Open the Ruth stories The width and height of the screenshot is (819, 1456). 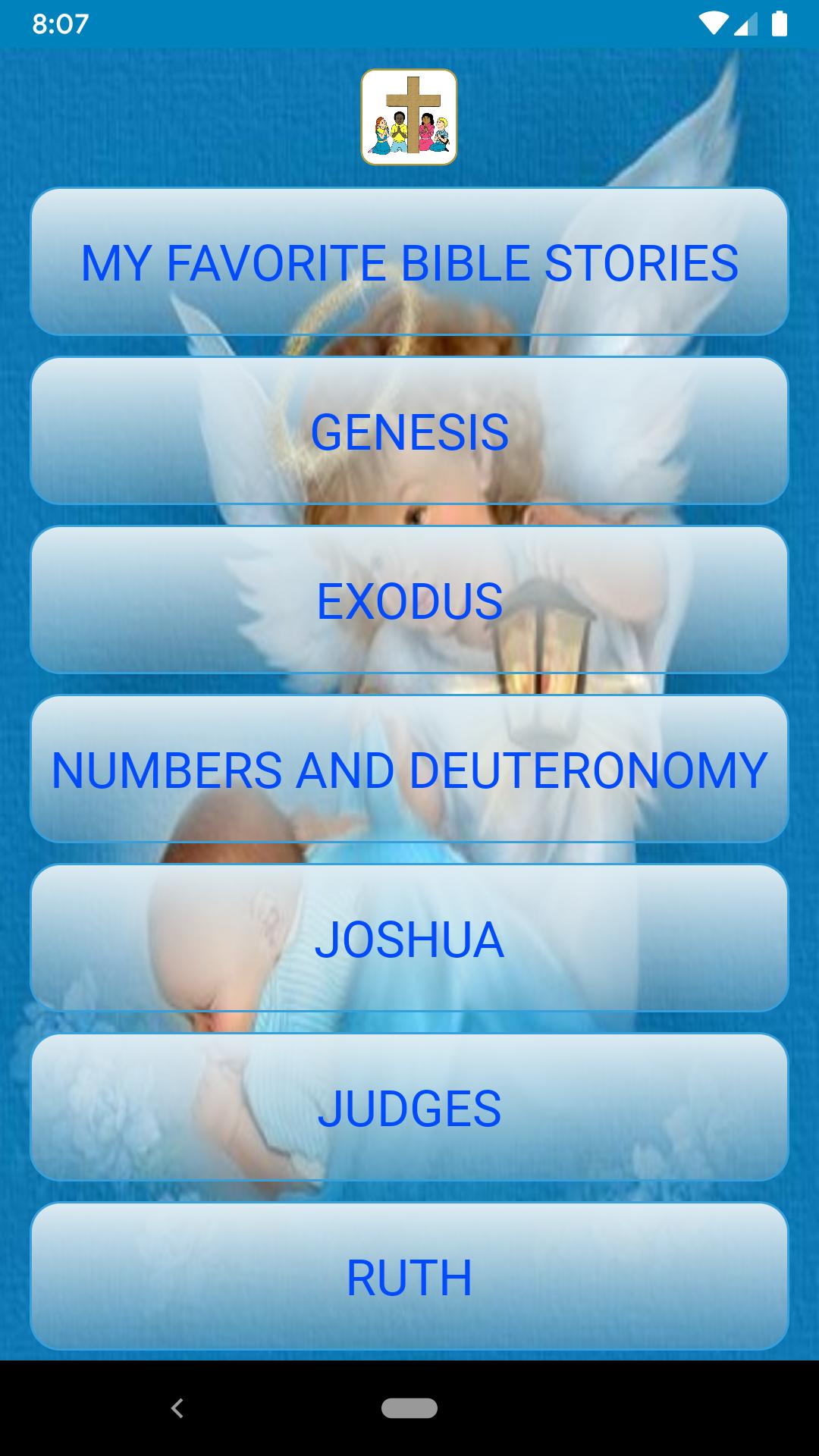409,1277
